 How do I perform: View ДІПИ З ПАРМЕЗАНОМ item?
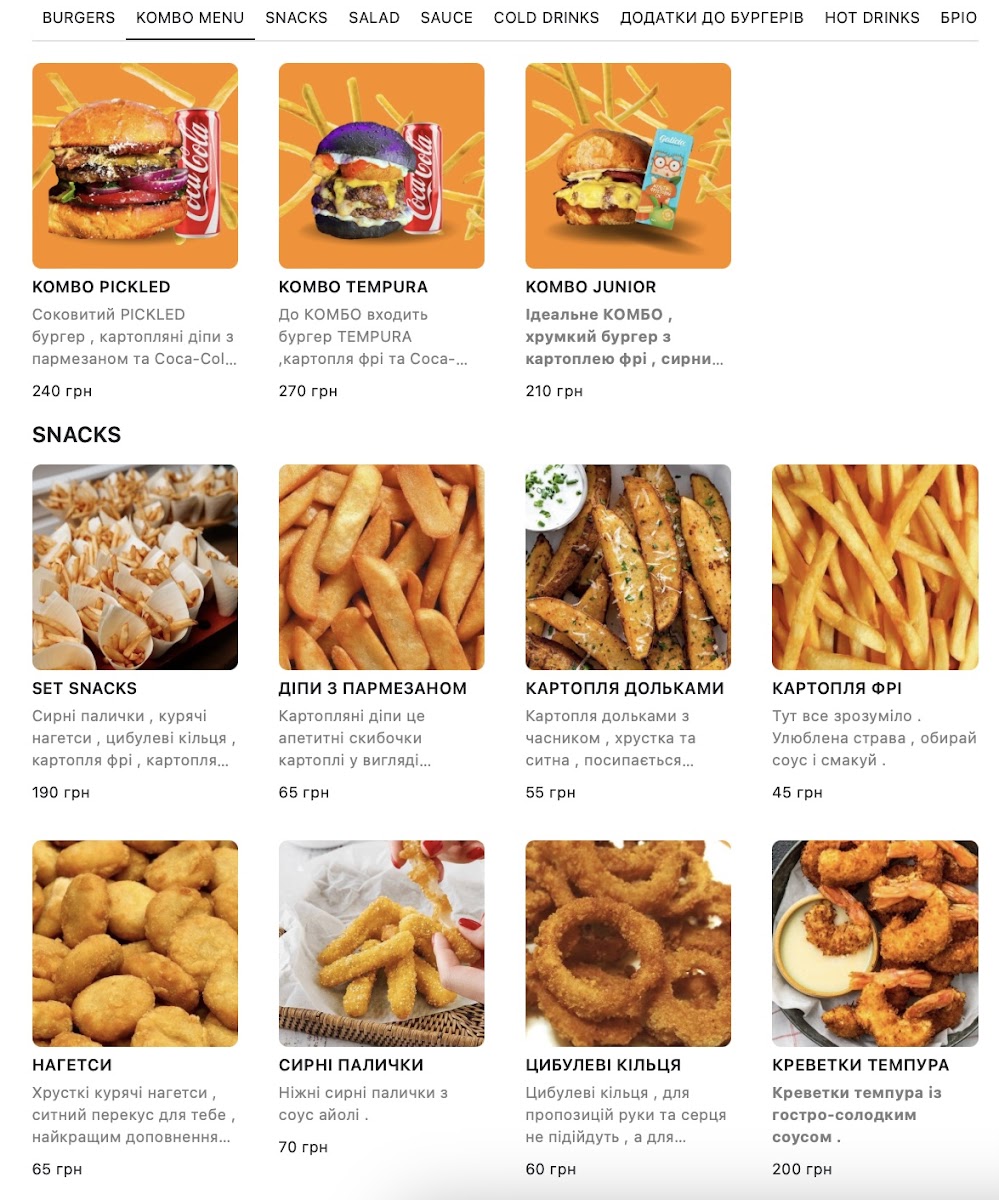point(381,567)
